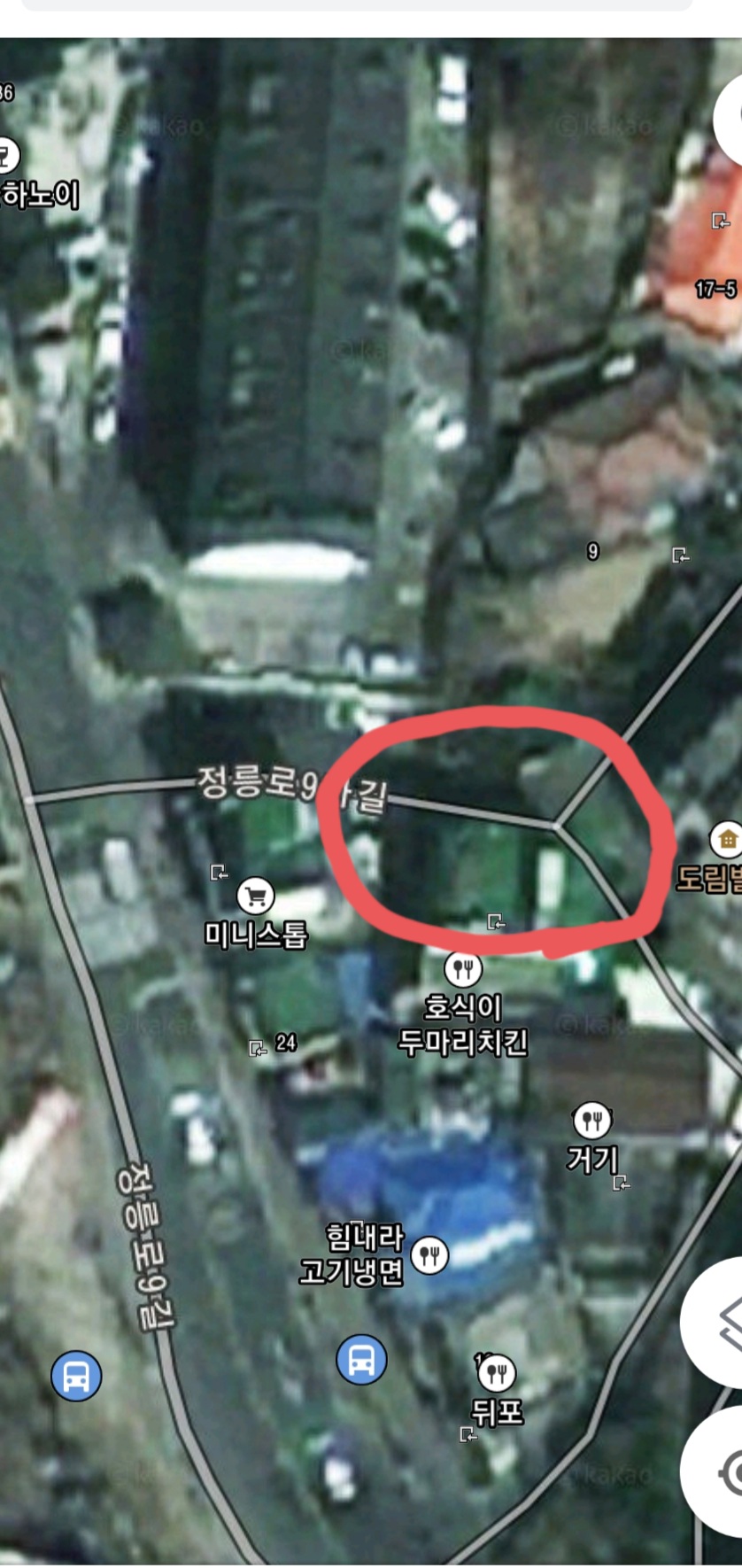The image size is (742, 1568).
Task: Open the 힘내라 고기냉면 restaurant marker
Action: point(429,1254)
